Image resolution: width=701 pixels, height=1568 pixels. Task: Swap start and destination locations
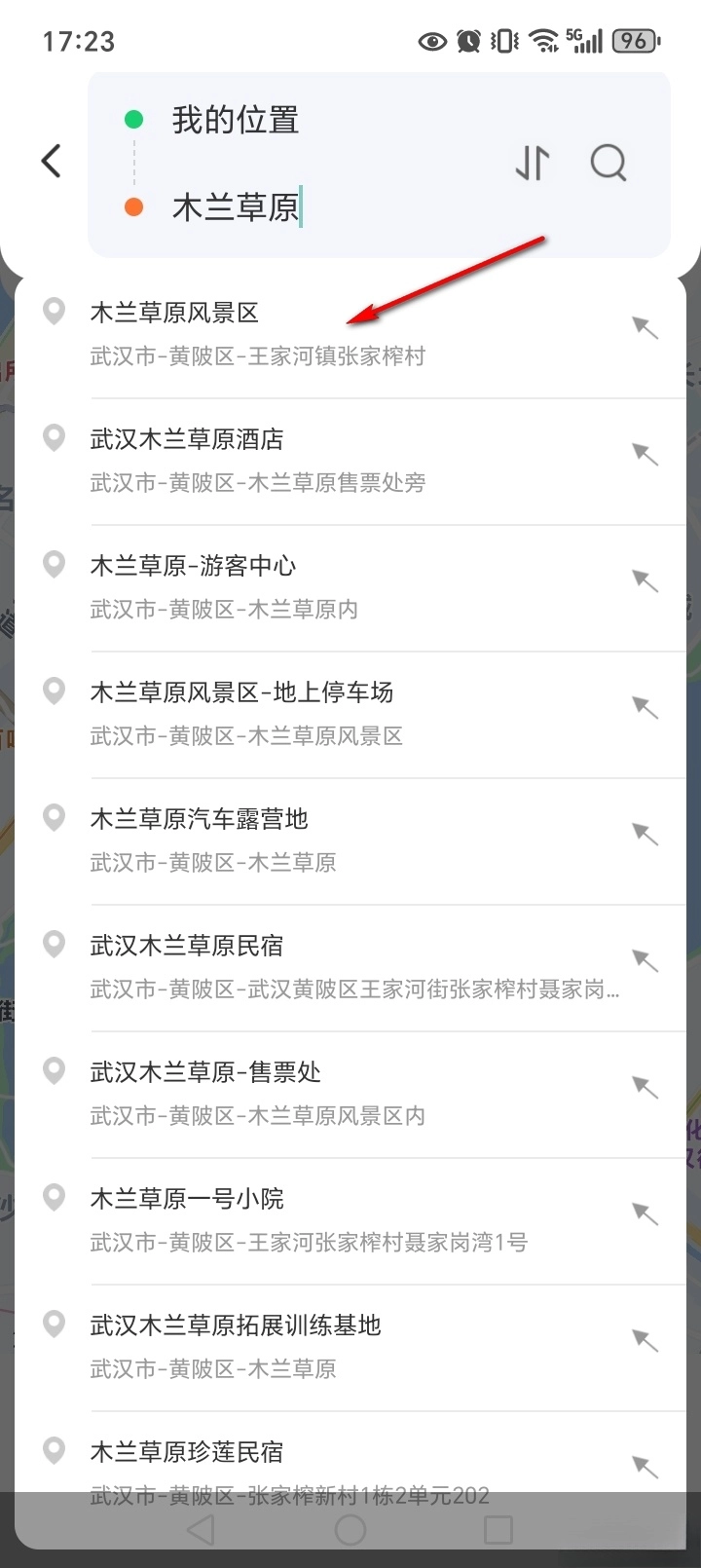(x=533, y=163)
